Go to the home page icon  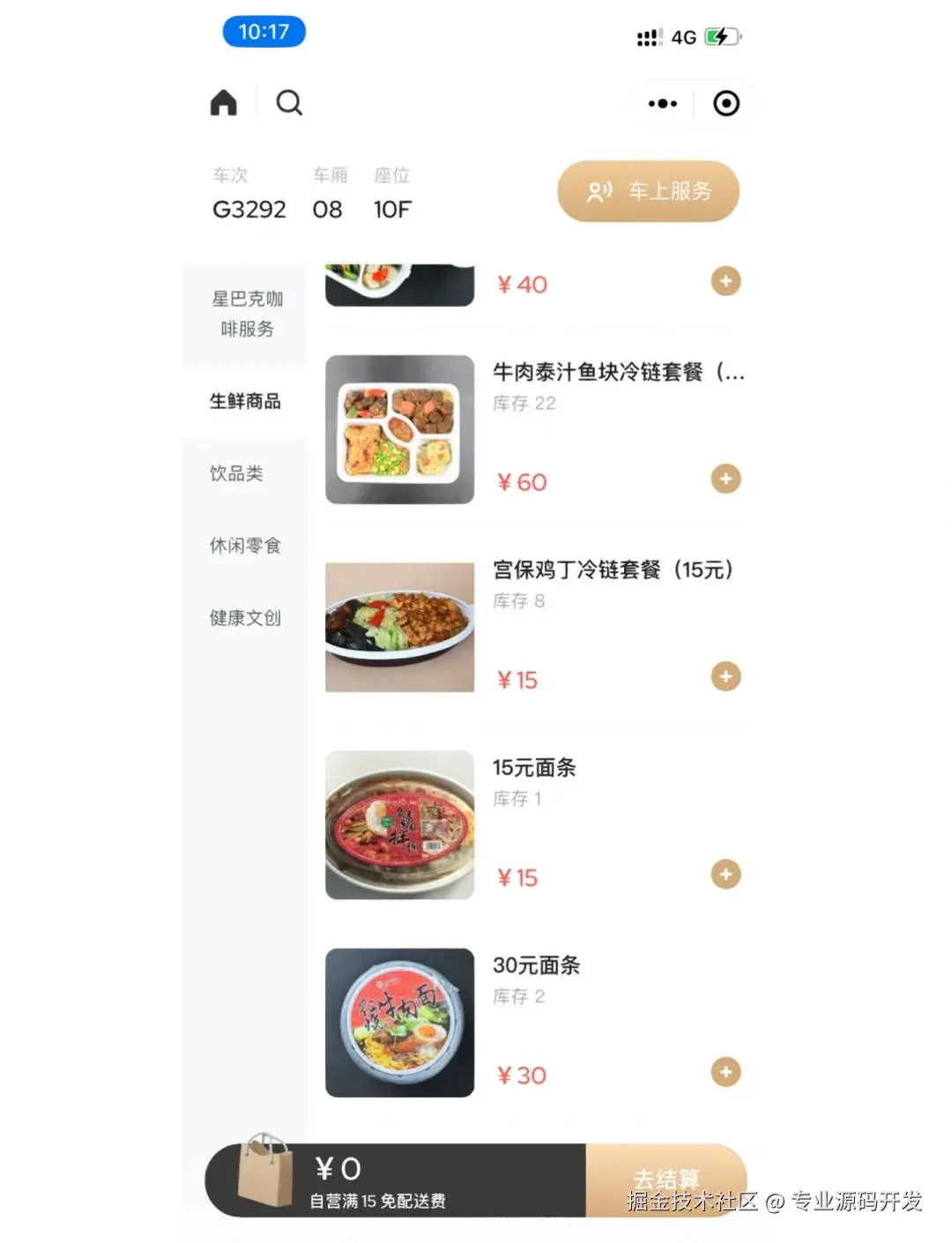click(224, 103)
